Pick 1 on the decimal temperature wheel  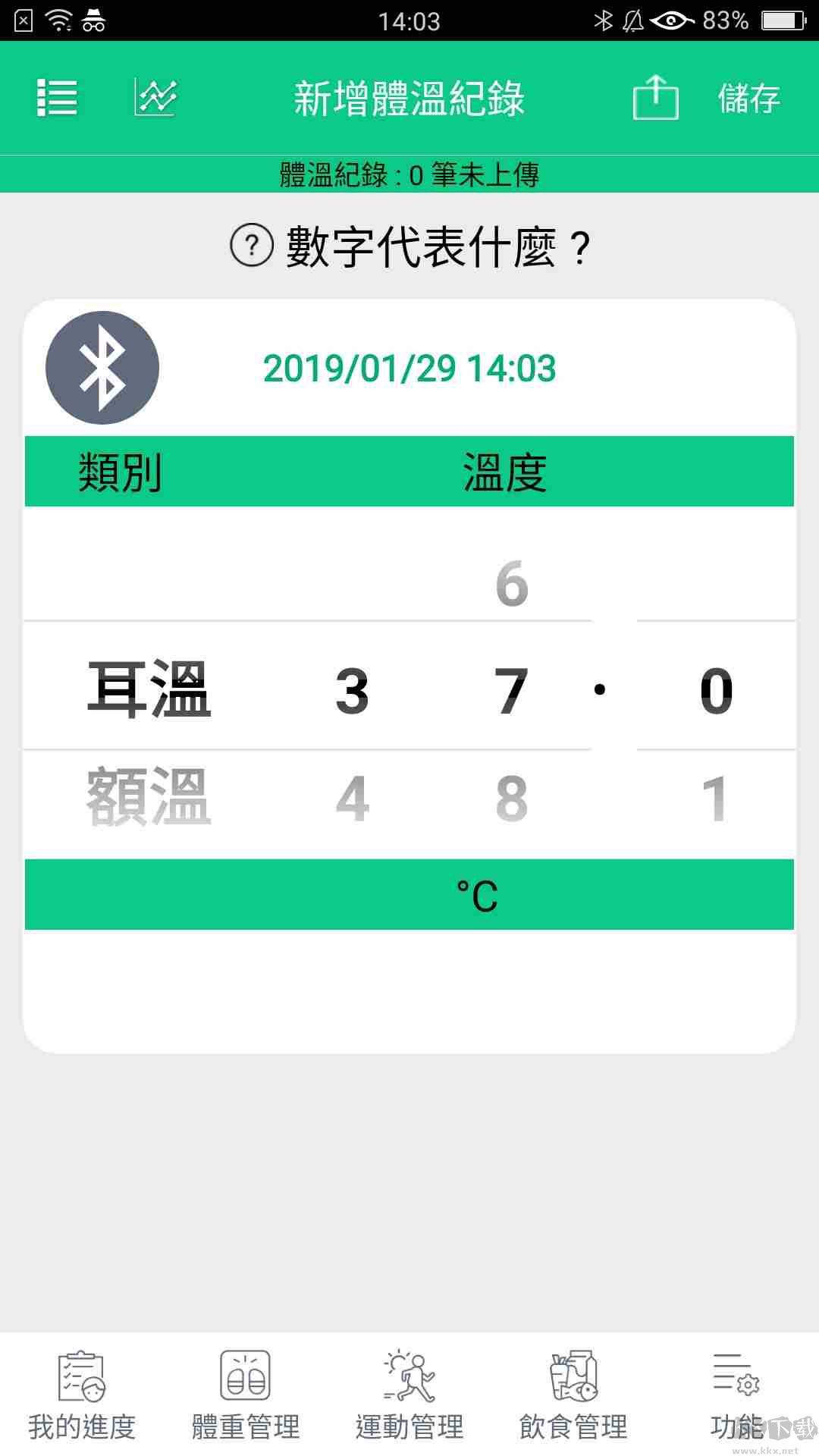(x=717, y=796)
